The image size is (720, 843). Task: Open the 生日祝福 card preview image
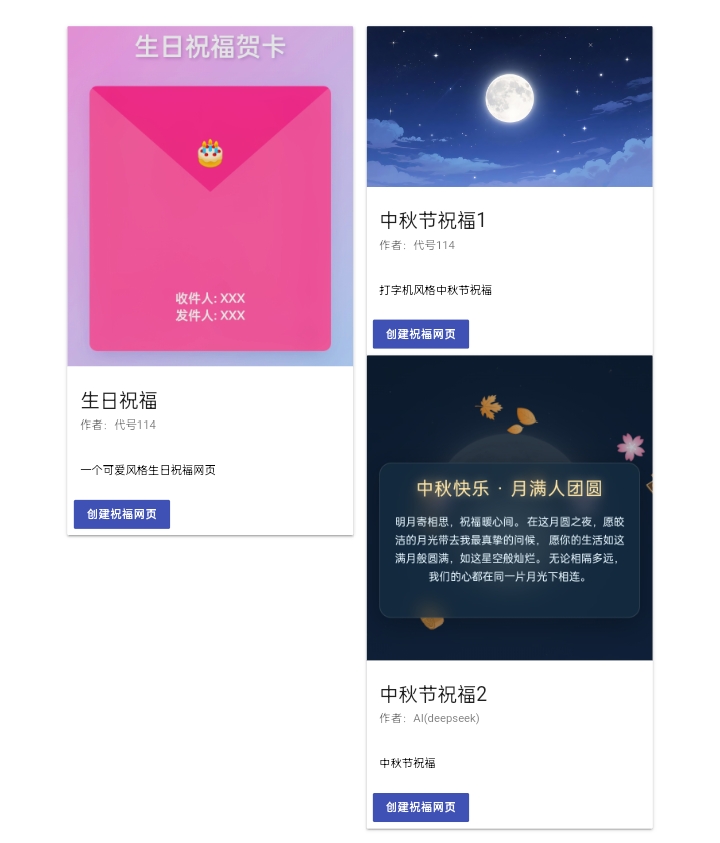pos(210,197)
